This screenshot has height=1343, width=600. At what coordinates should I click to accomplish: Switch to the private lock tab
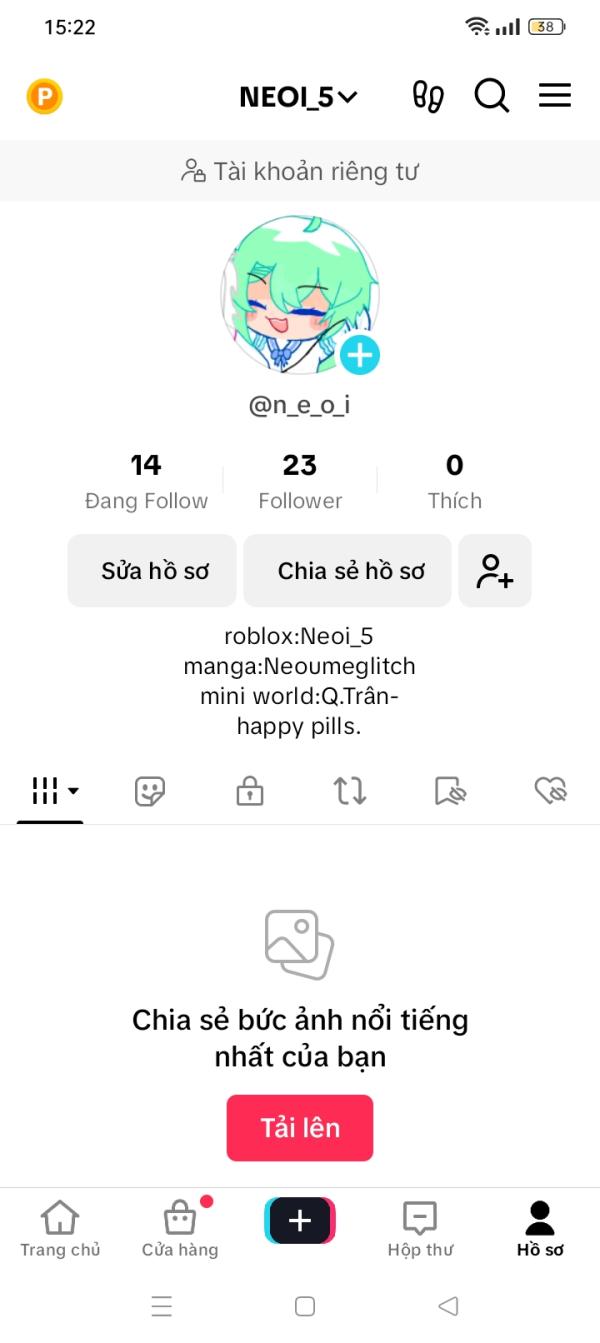(249, 792)
